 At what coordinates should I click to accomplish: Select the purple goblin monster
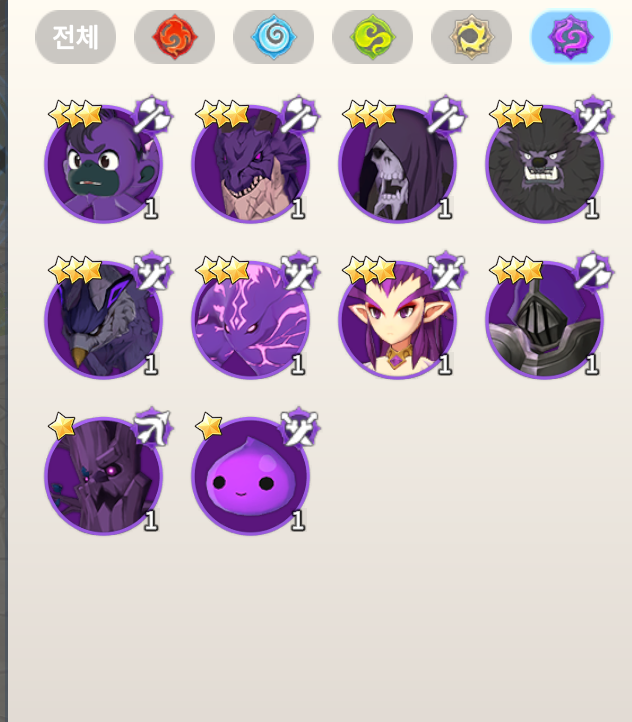pyautogui.click(x=103, y=164)
